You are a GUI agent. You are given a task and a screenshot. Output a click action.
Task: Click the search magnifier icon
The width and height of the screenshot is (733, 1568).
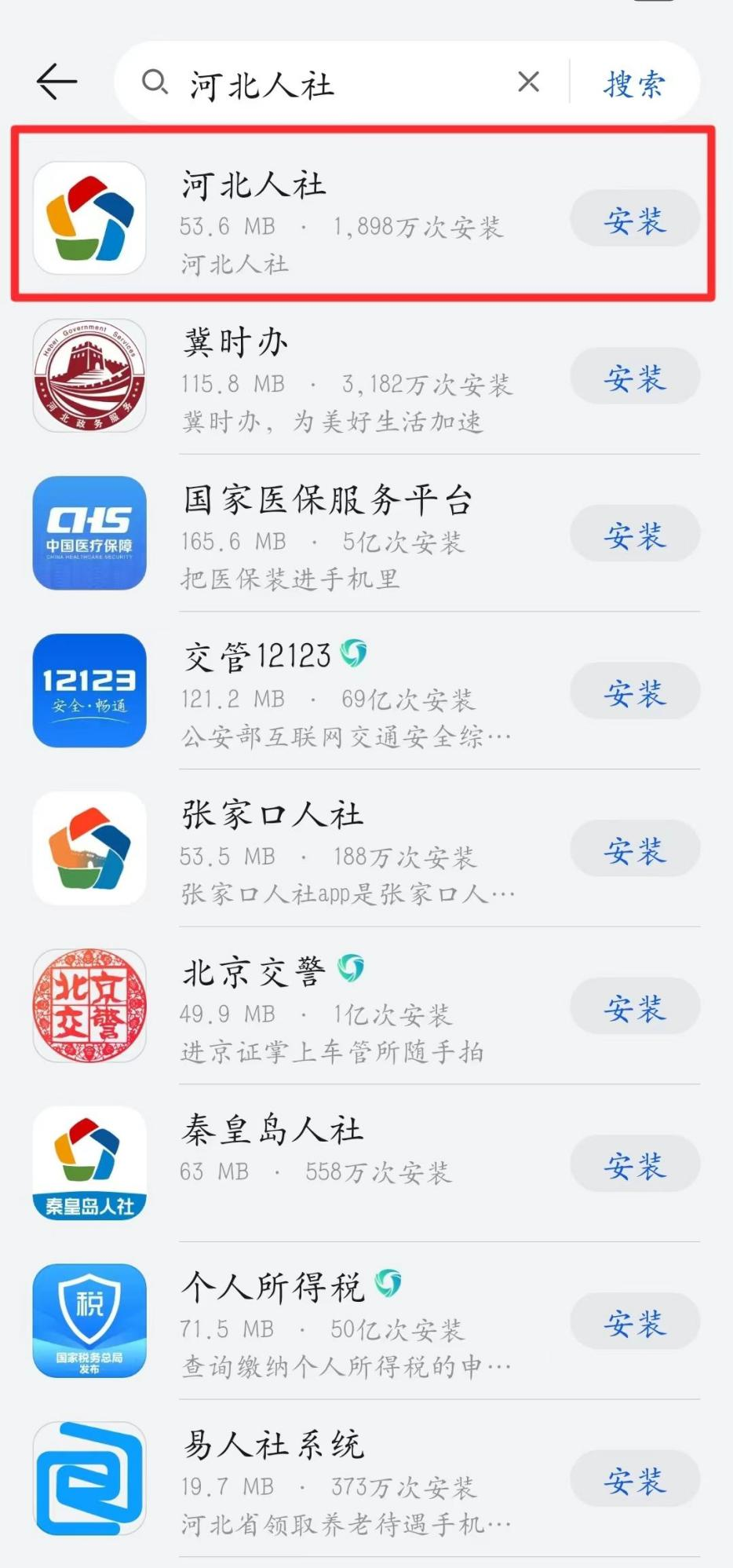[x=154, y=83]
